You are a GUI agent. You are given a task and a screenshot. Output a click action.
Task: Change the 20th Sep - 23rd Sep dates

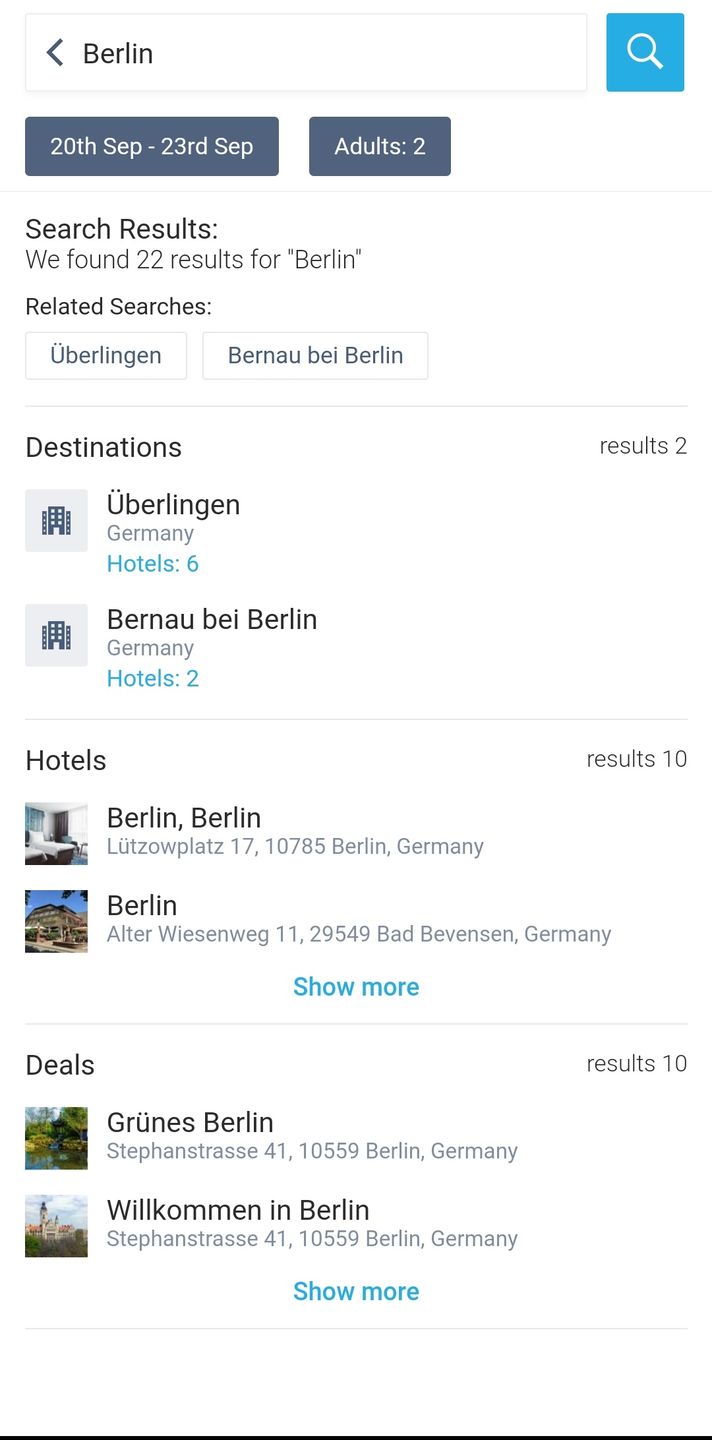click(152, 146)
